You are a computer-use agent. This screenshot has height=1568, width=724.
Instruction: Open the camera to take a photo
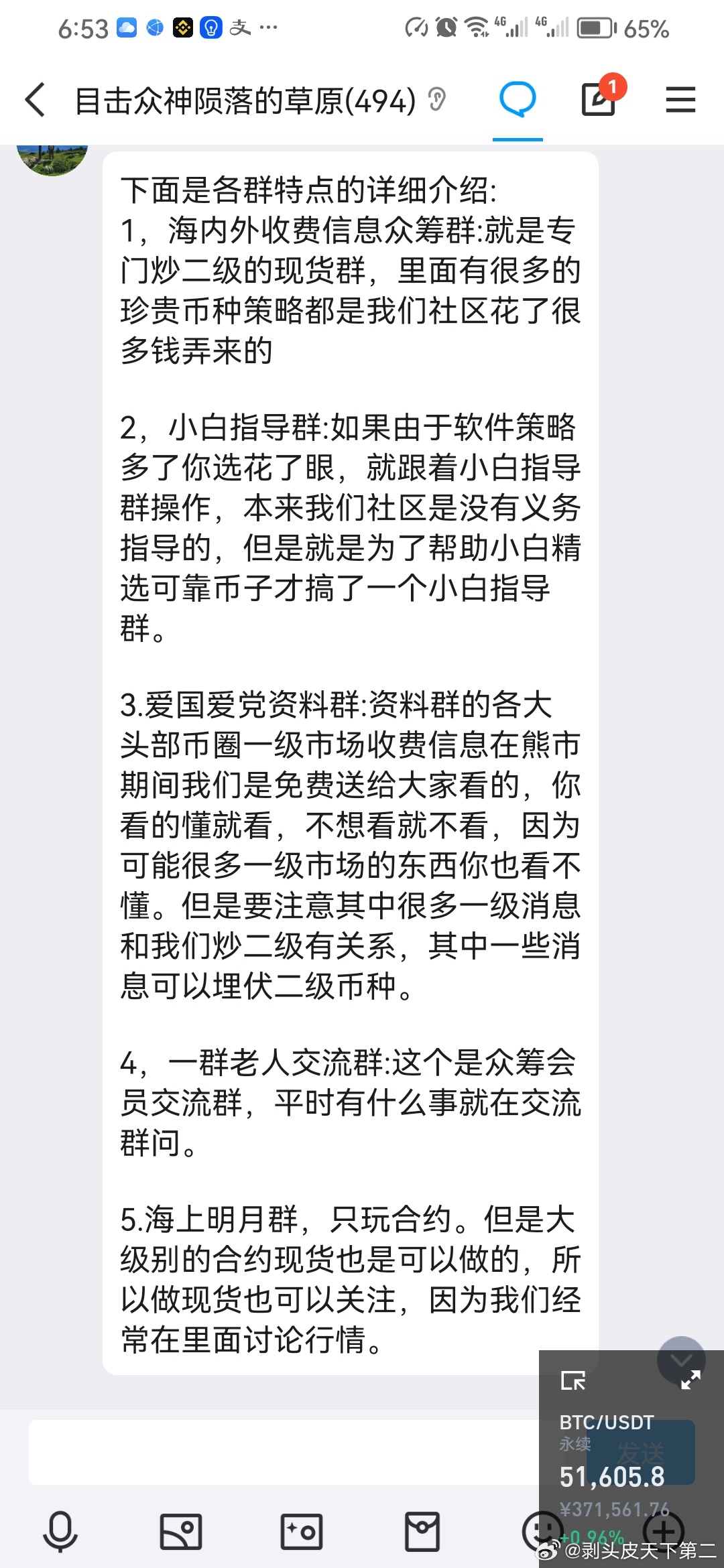302,1532
